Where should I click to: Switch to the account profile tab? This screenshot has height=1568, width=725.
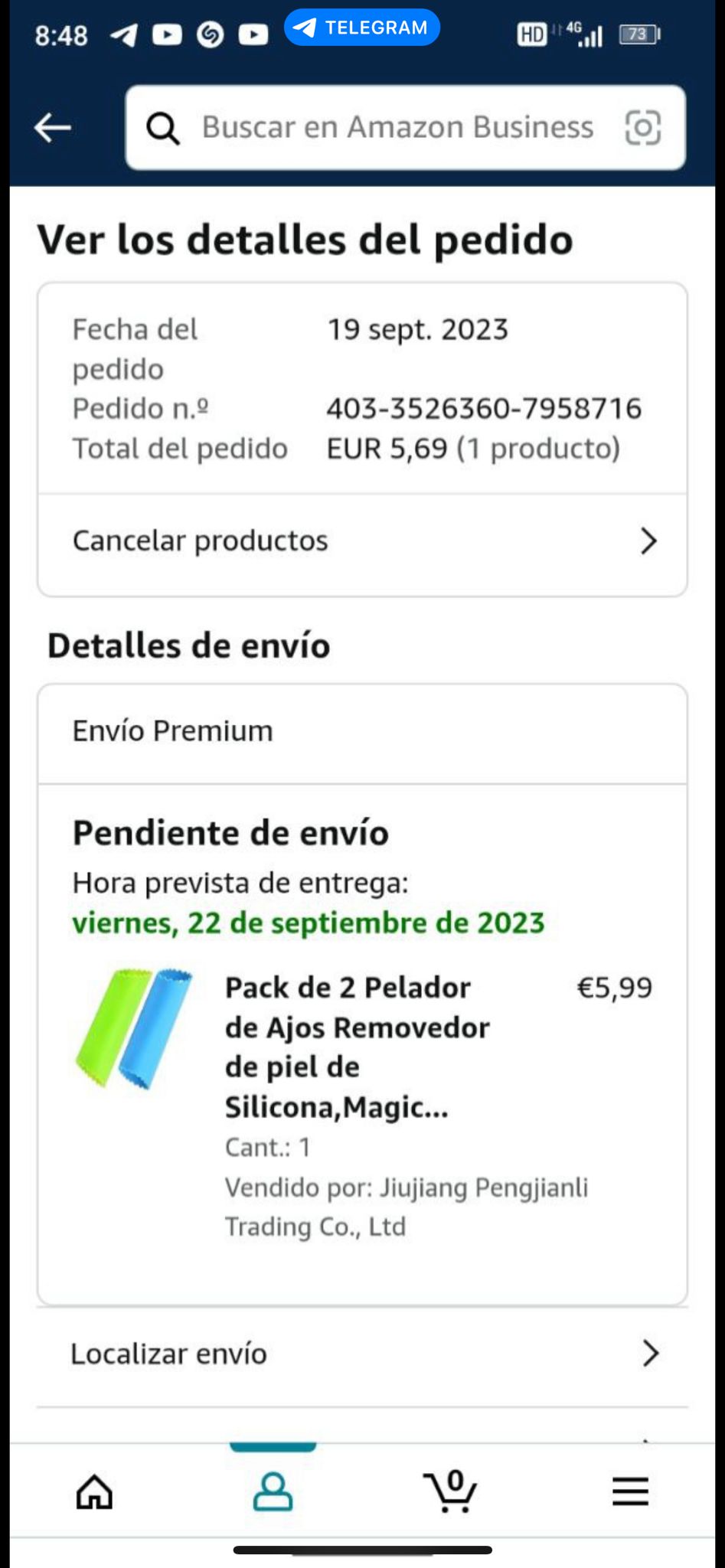(273, 1491)
